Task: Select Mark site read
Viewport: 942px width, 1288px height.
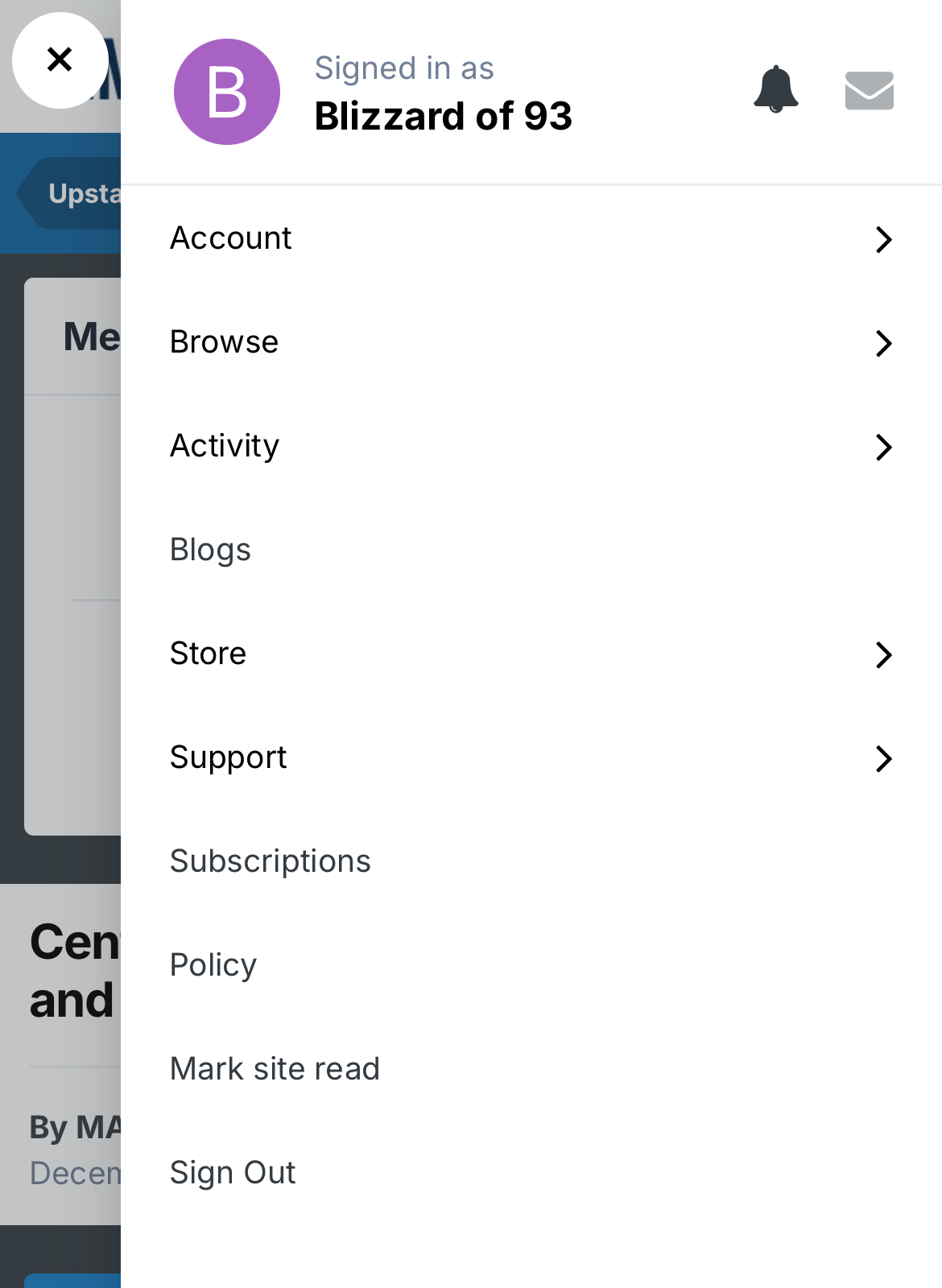Action: pos(275,1069)
